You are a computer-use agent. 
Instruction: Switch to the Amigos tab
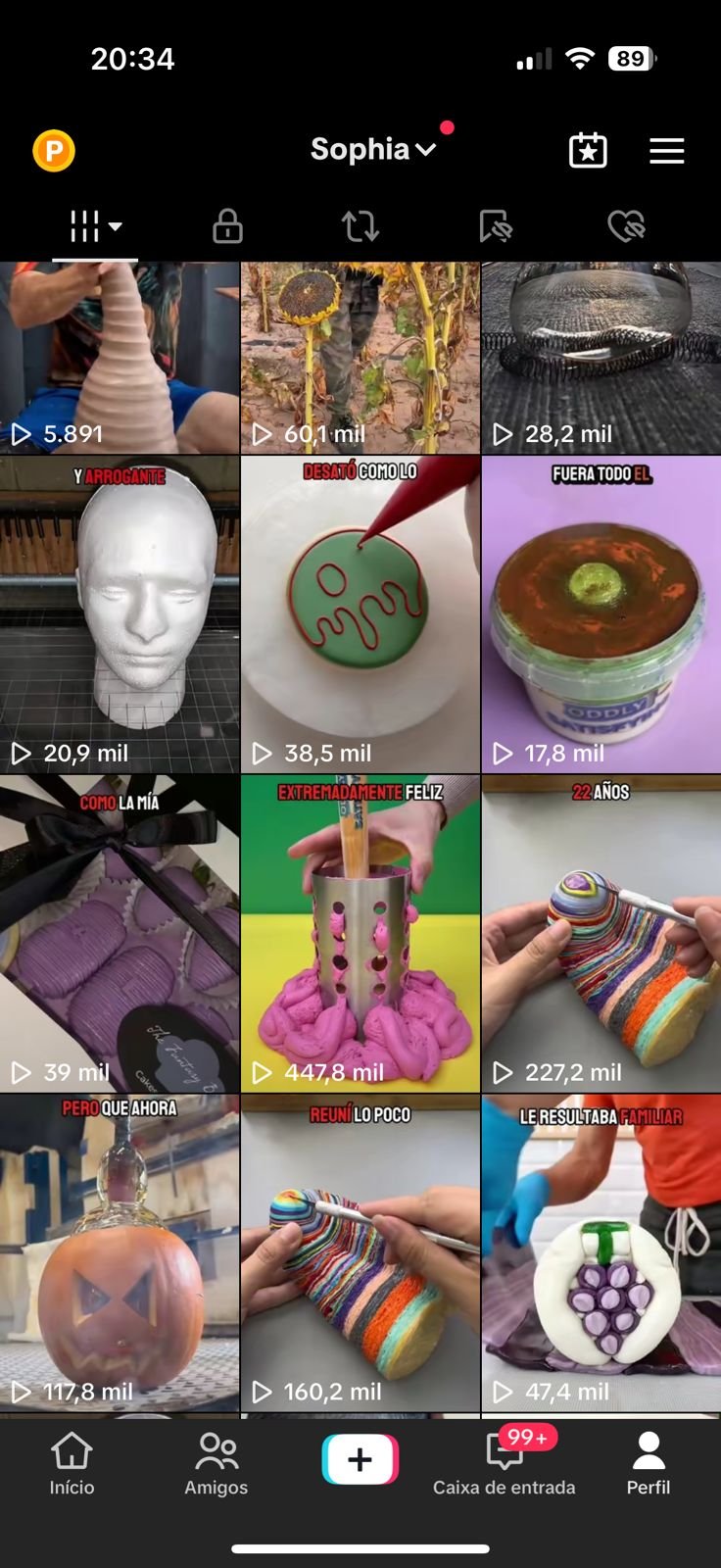click(x=216, y=1464)
